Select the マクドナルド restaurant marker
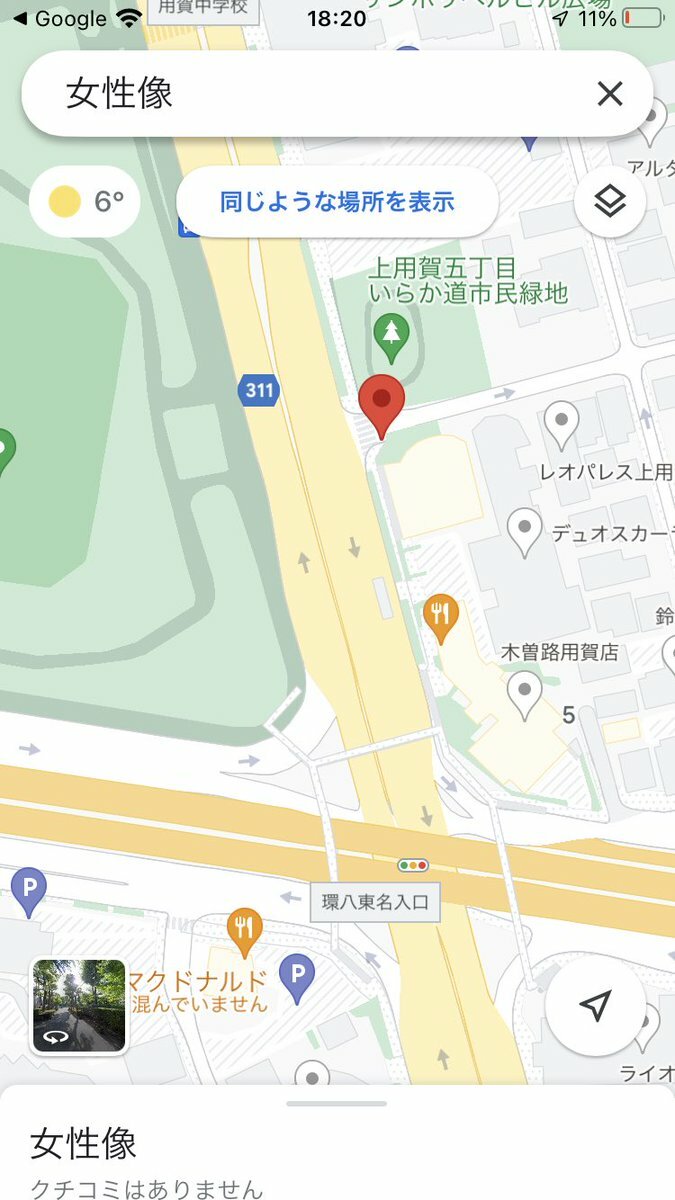Viewport: 675px width, 1200px height. 244,930
